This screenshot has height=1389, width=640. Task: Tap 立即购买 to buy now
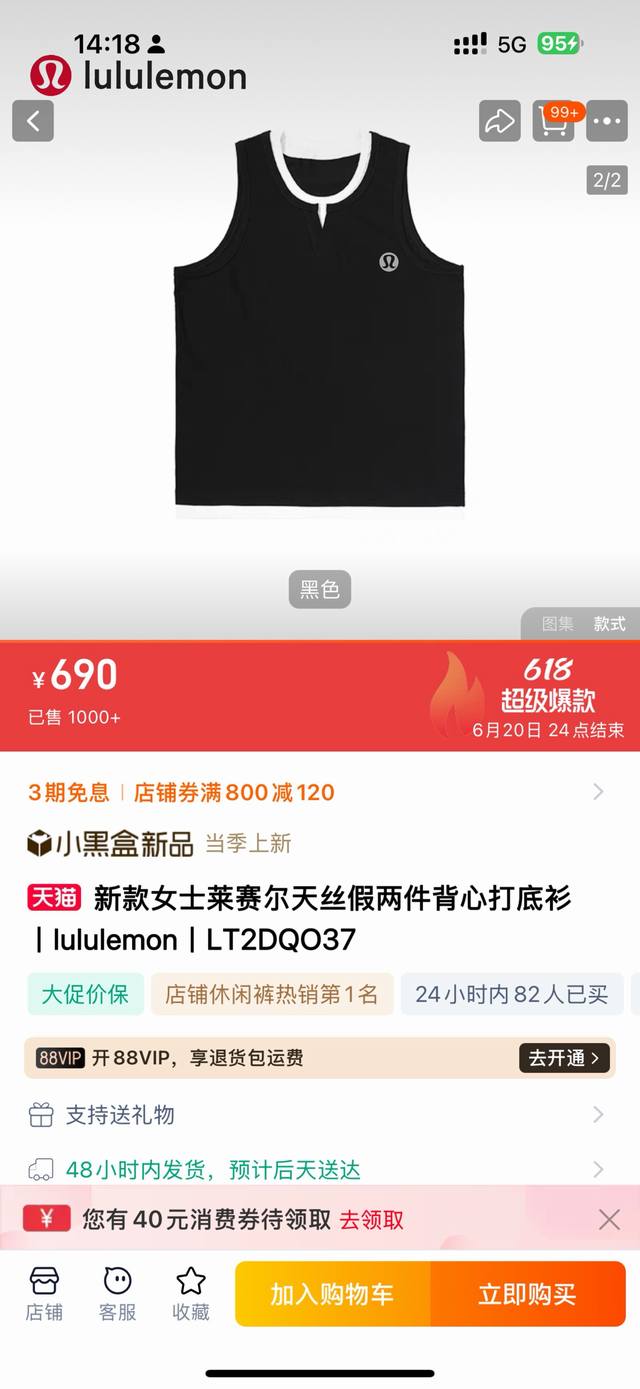[x=527, y=1294]
